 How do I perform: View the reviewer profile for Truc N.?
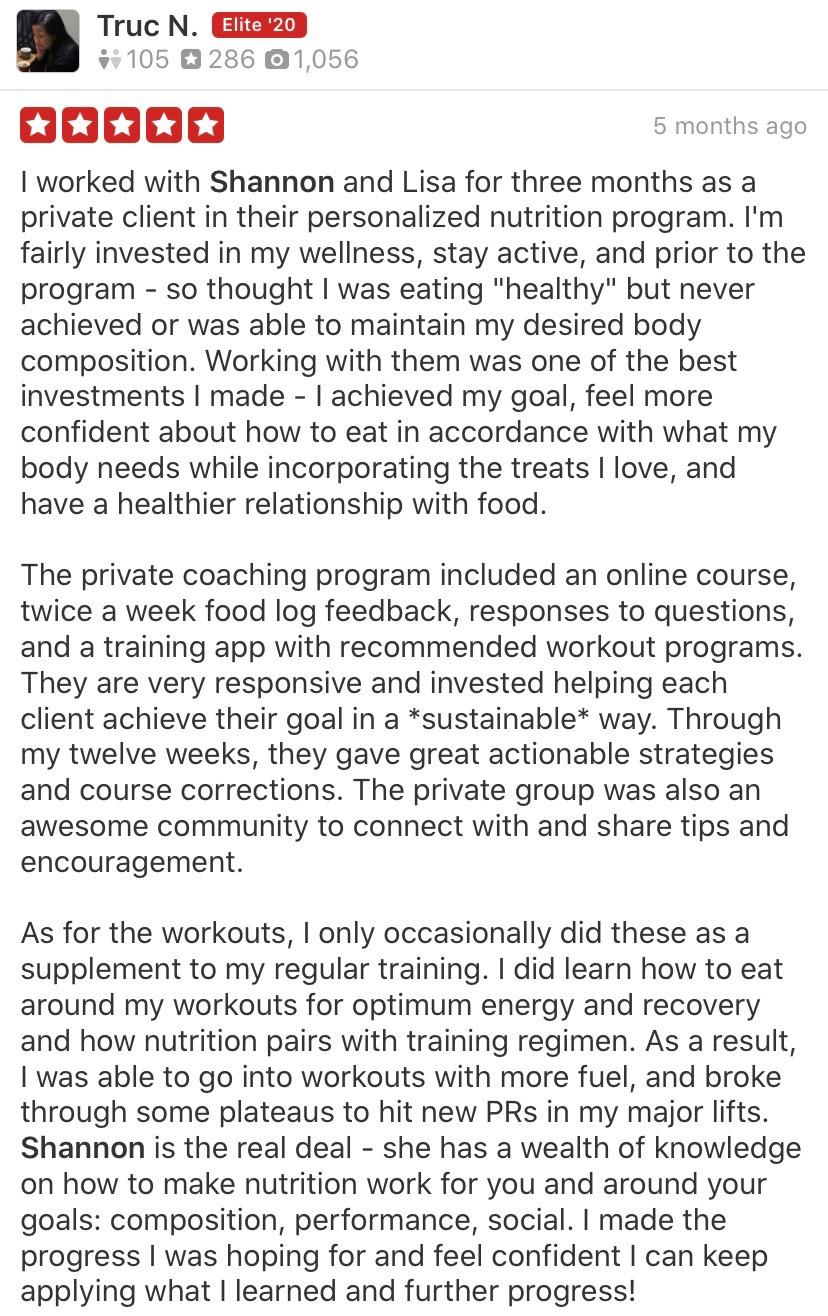(x=147, y=26)
